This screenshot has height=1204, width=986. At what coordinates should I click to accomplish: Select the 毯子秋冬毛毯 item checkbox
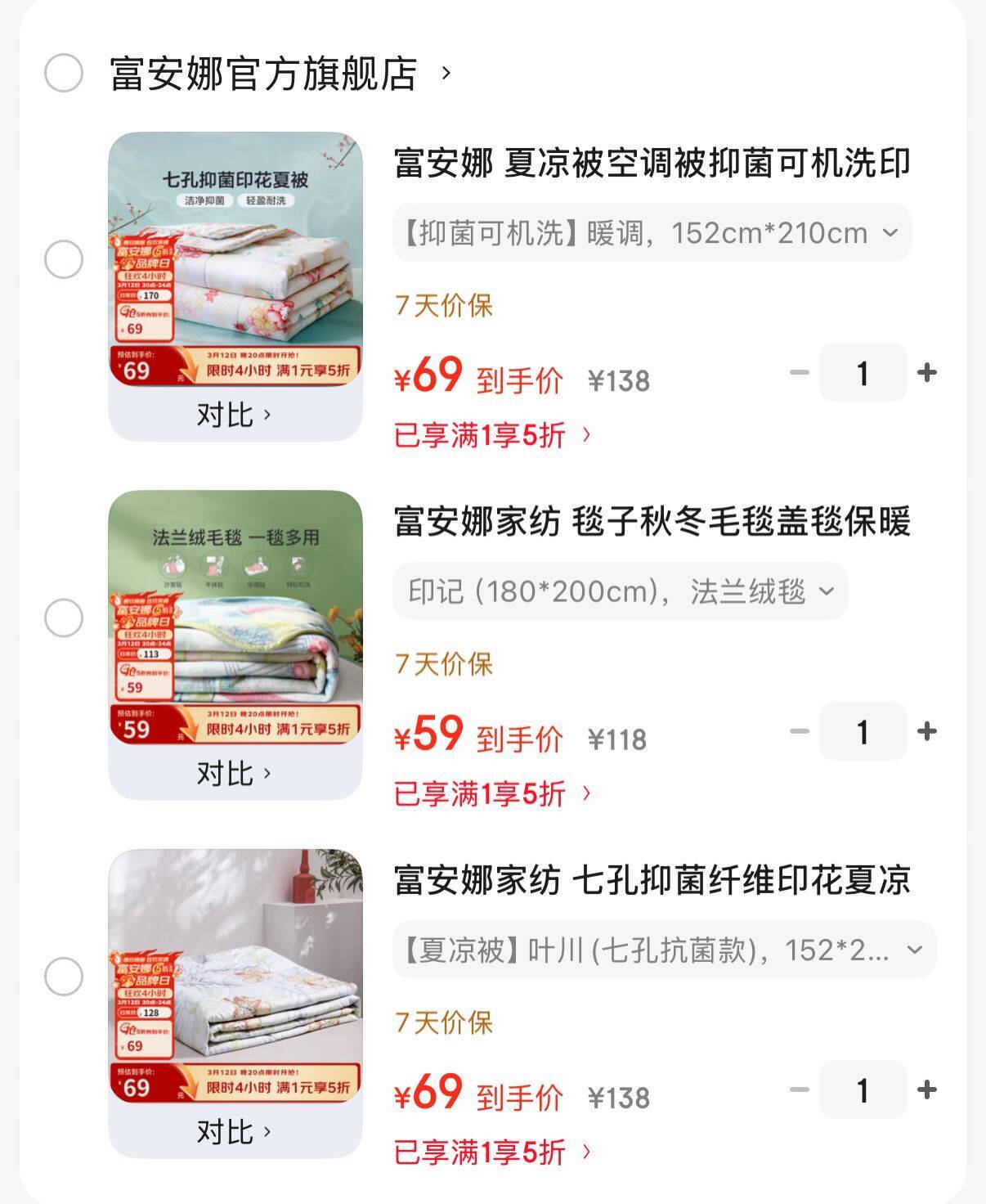[x=64, y=618]
